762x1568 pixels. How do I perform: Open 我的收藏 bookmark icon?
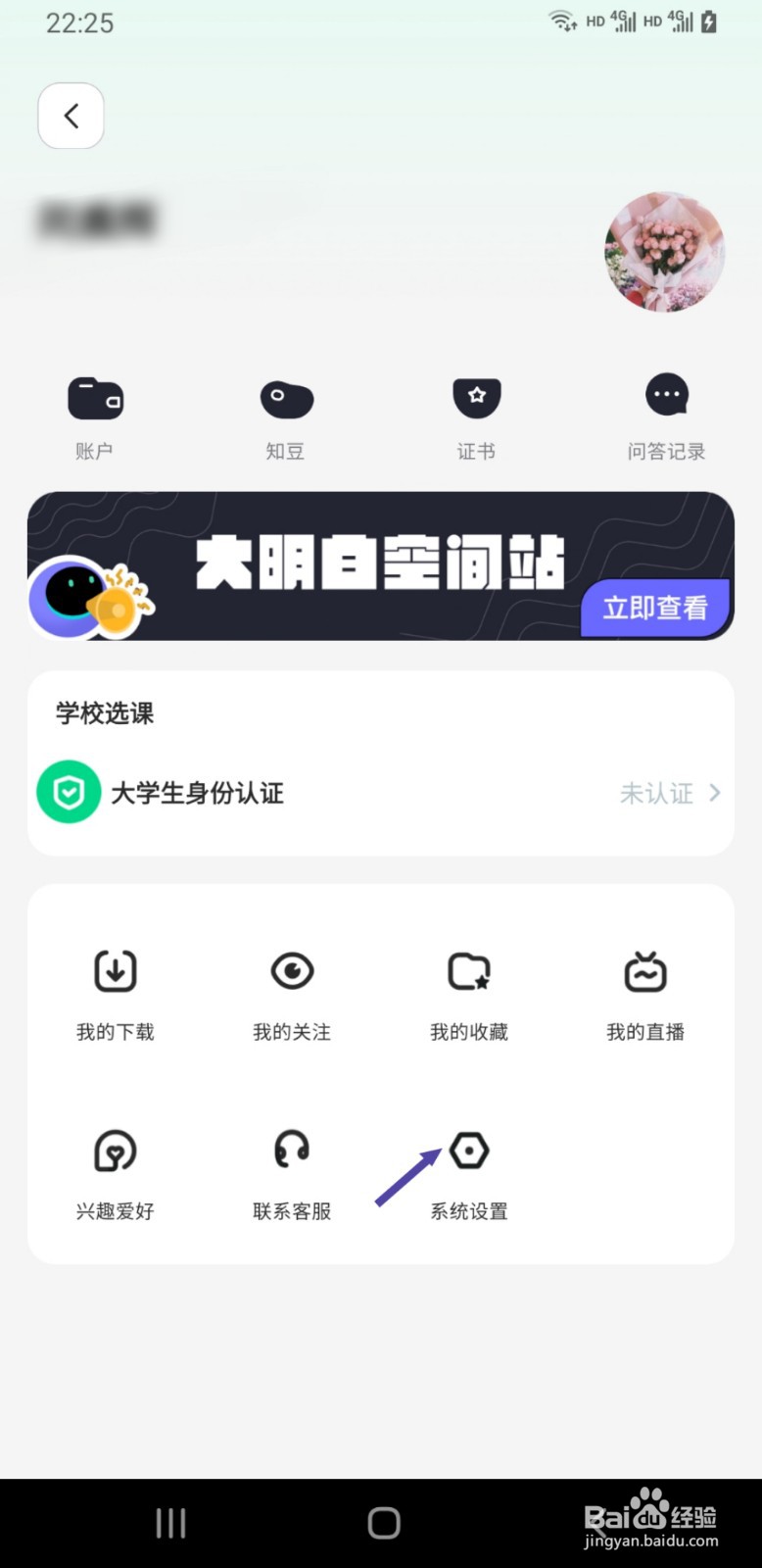coord(467,971)
